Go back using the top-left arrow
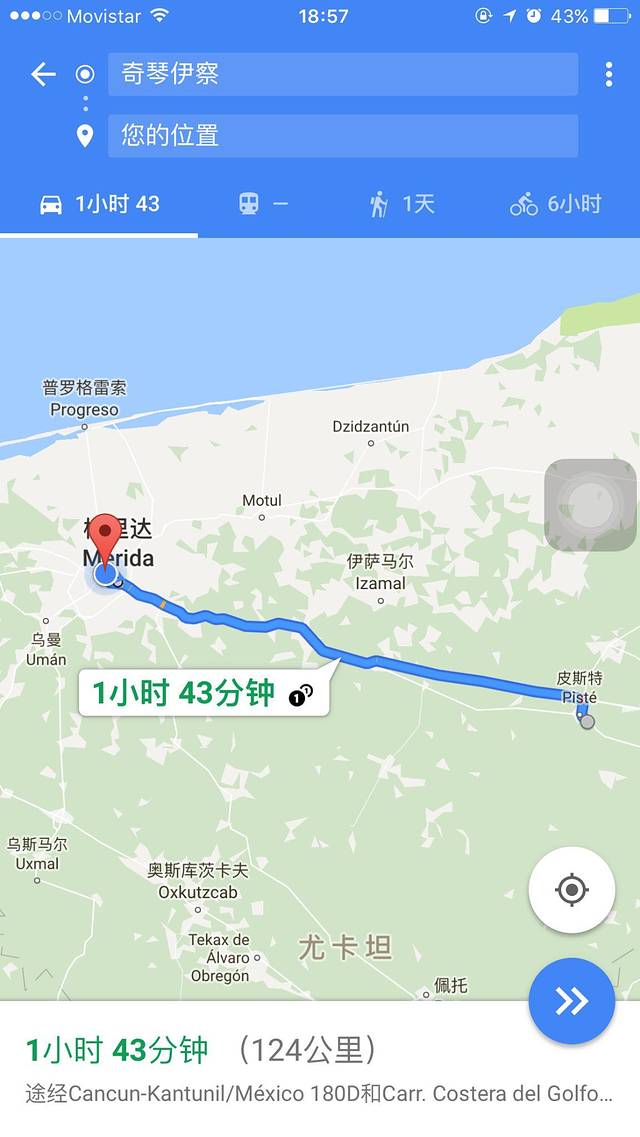Viewport: 640px width, 1137px height. pyautogui.click(x=43, y=74)
